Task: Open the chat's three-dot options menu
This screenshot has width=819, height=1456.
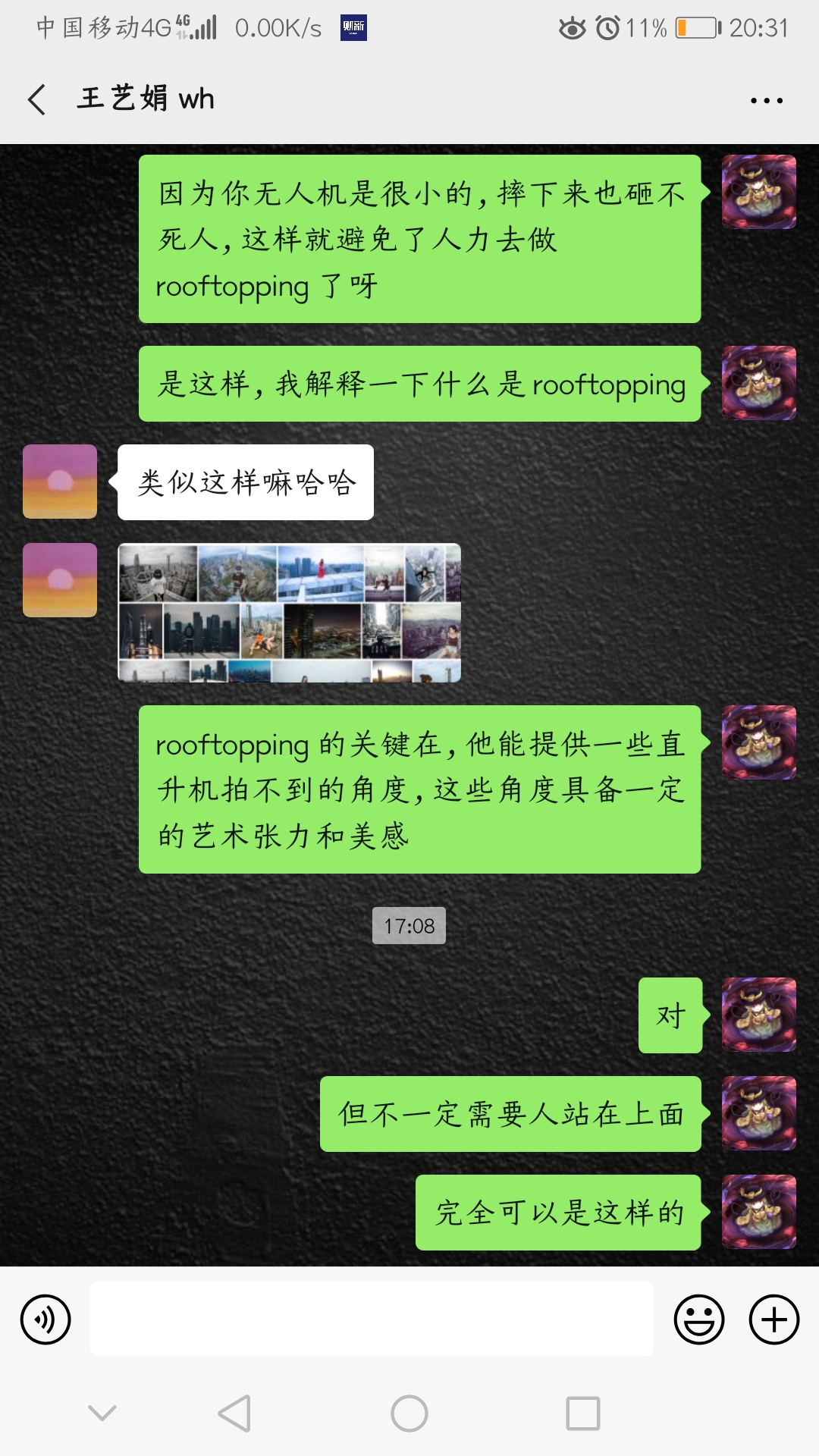Action: click(x=766, y=100)
